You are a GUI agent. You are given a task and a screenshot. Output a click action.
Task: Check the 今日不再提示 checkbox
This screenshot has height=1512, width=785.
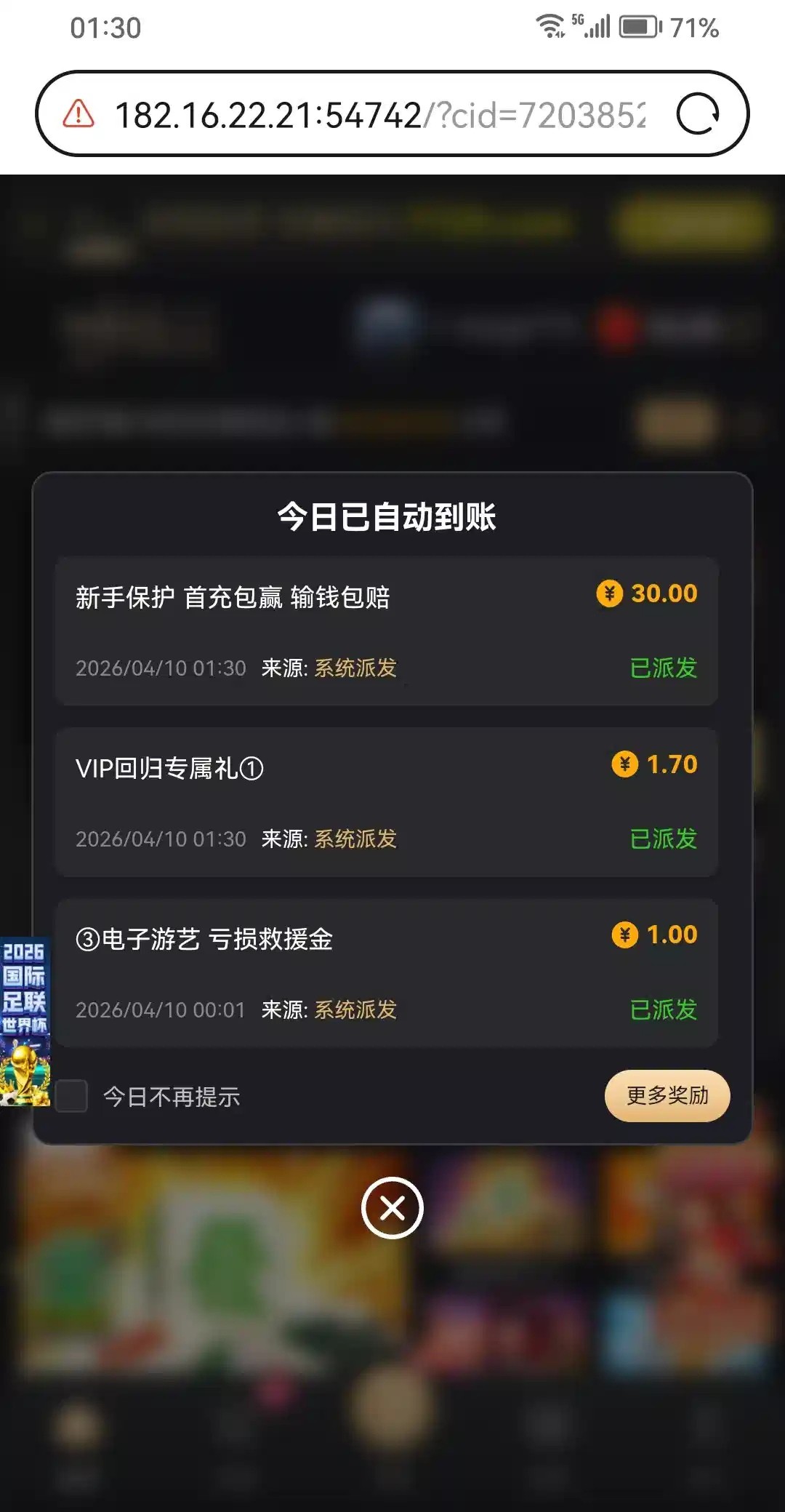[x=72, y=1096]
